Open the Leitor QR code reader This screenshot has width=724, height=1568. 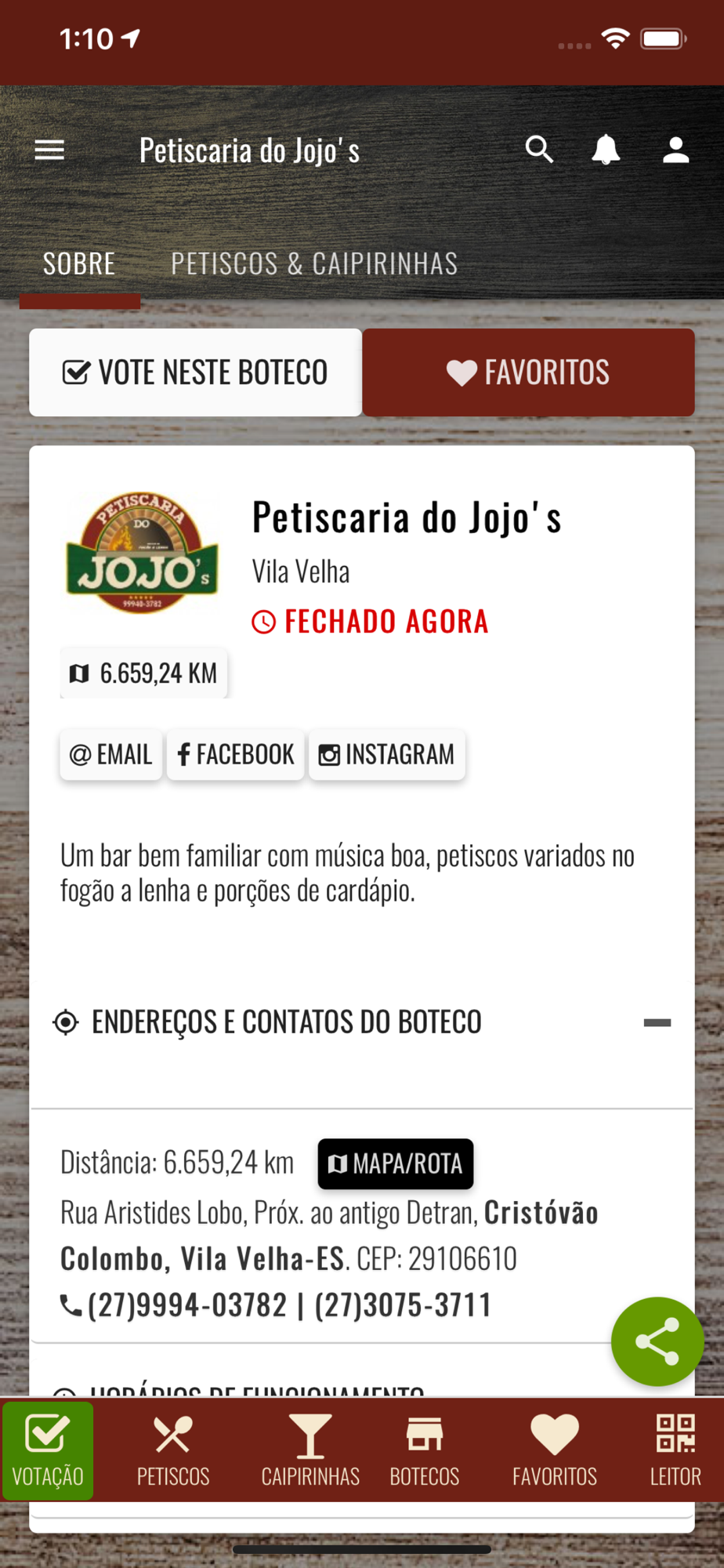[675, 1450]
